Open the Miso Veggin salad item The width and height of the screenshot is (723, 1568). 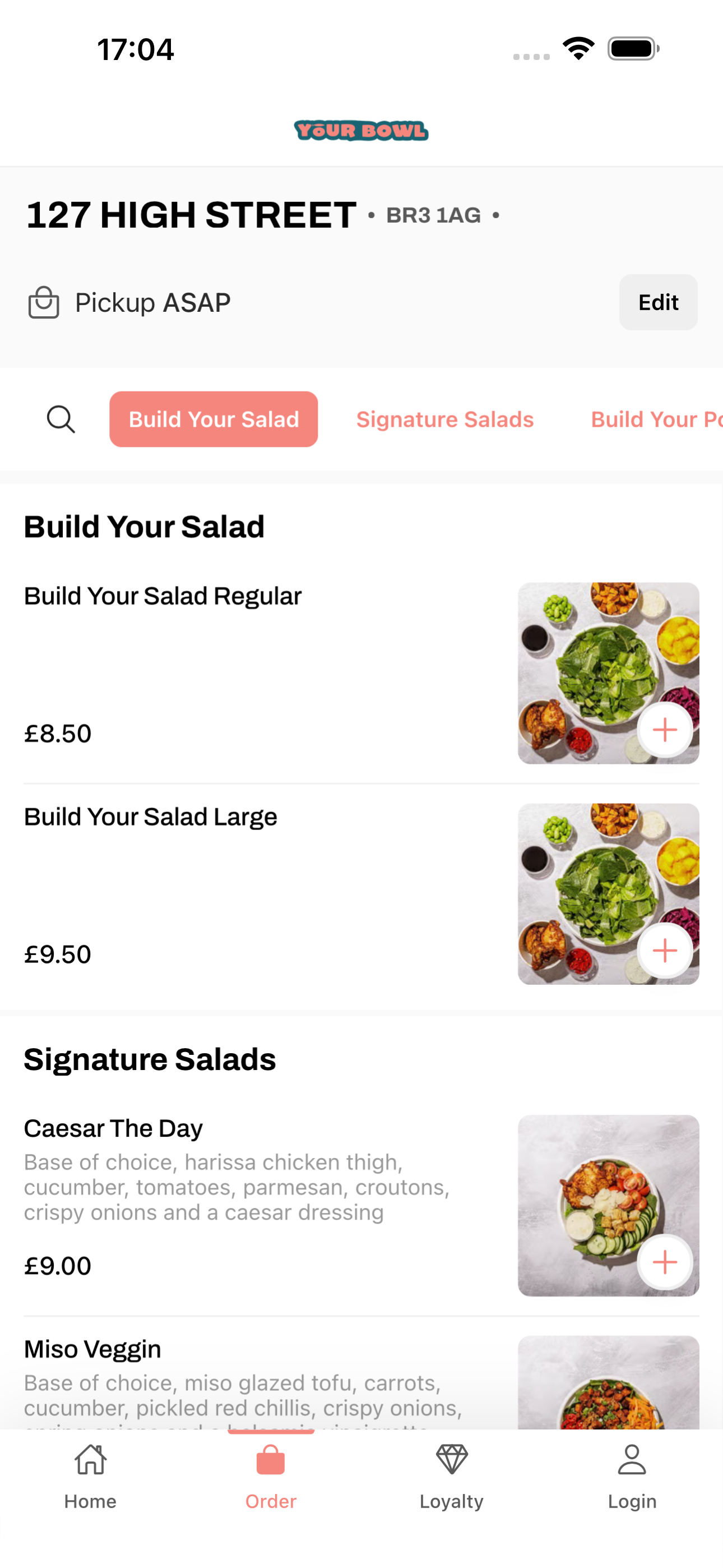(x=92, y=1349)
